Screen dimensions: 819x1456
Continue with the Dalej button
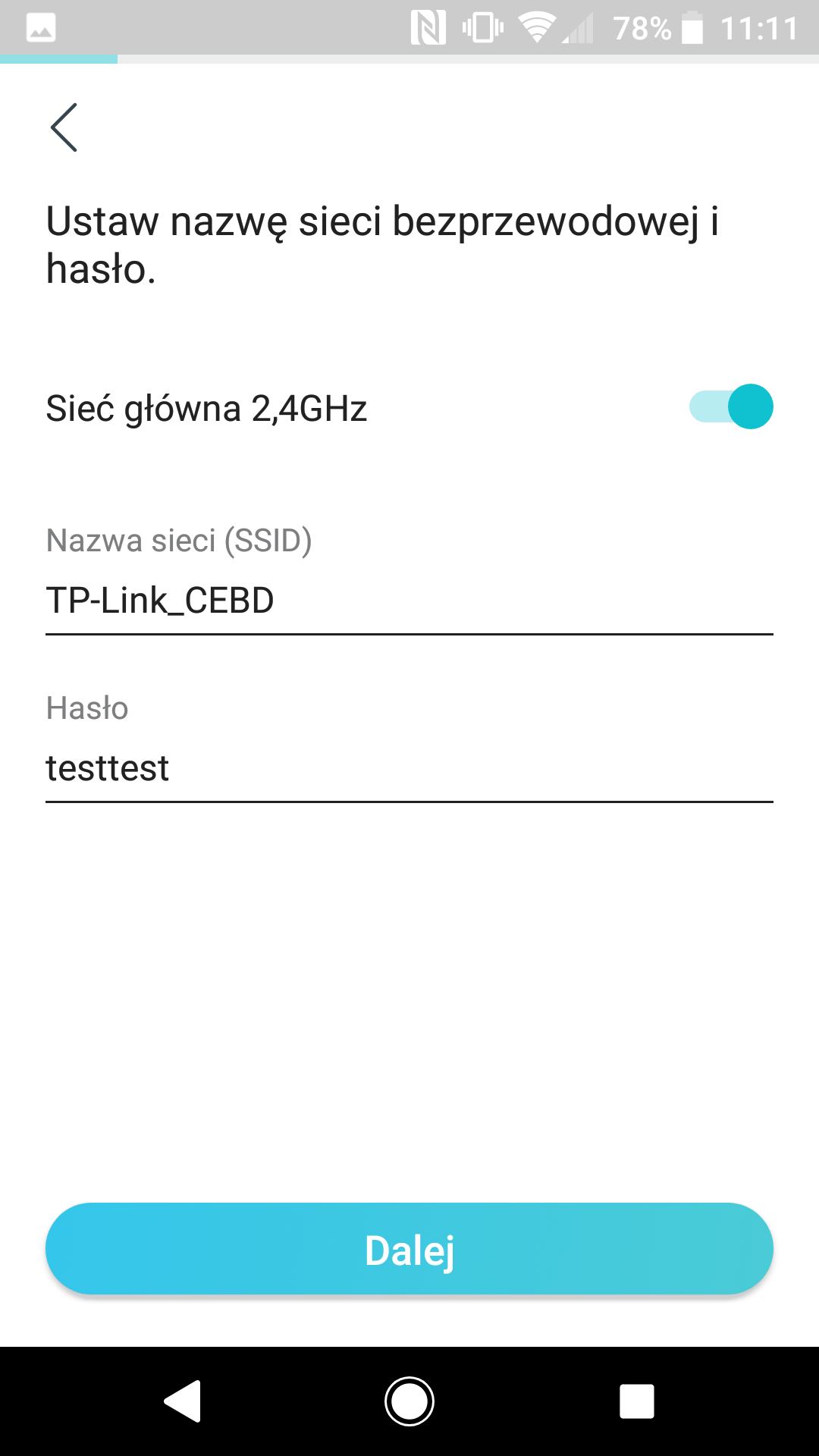pos(409,1249)
